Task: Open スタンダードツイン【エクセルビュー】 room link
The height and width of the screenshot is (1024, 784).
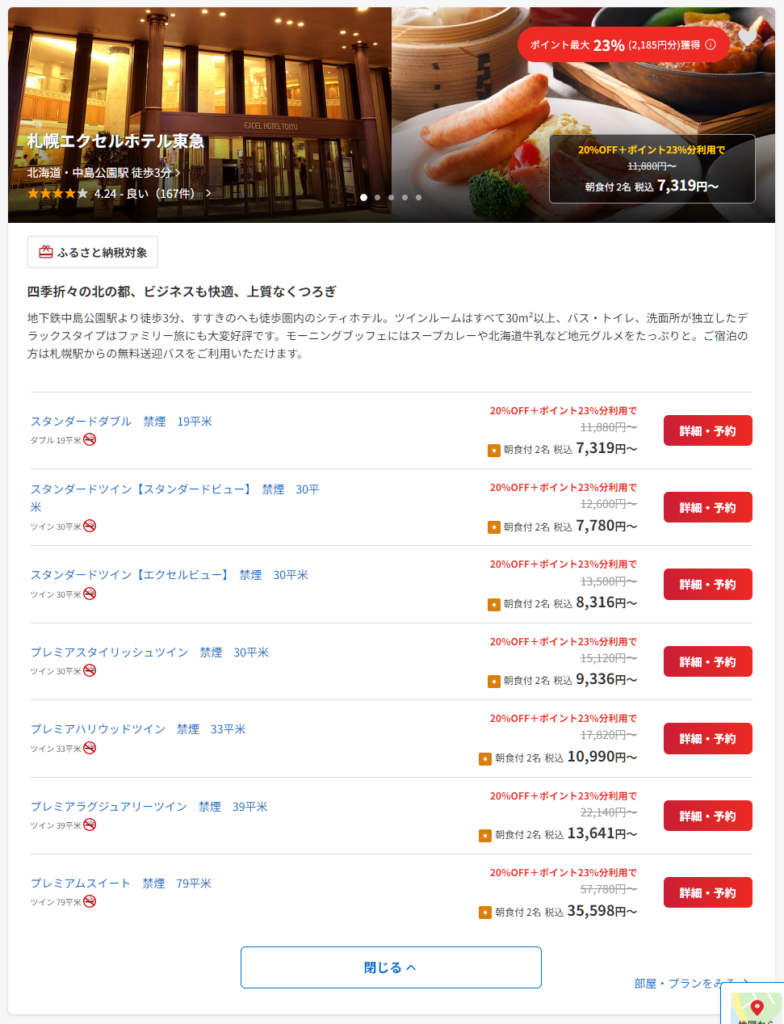Action: click(169, 575)
